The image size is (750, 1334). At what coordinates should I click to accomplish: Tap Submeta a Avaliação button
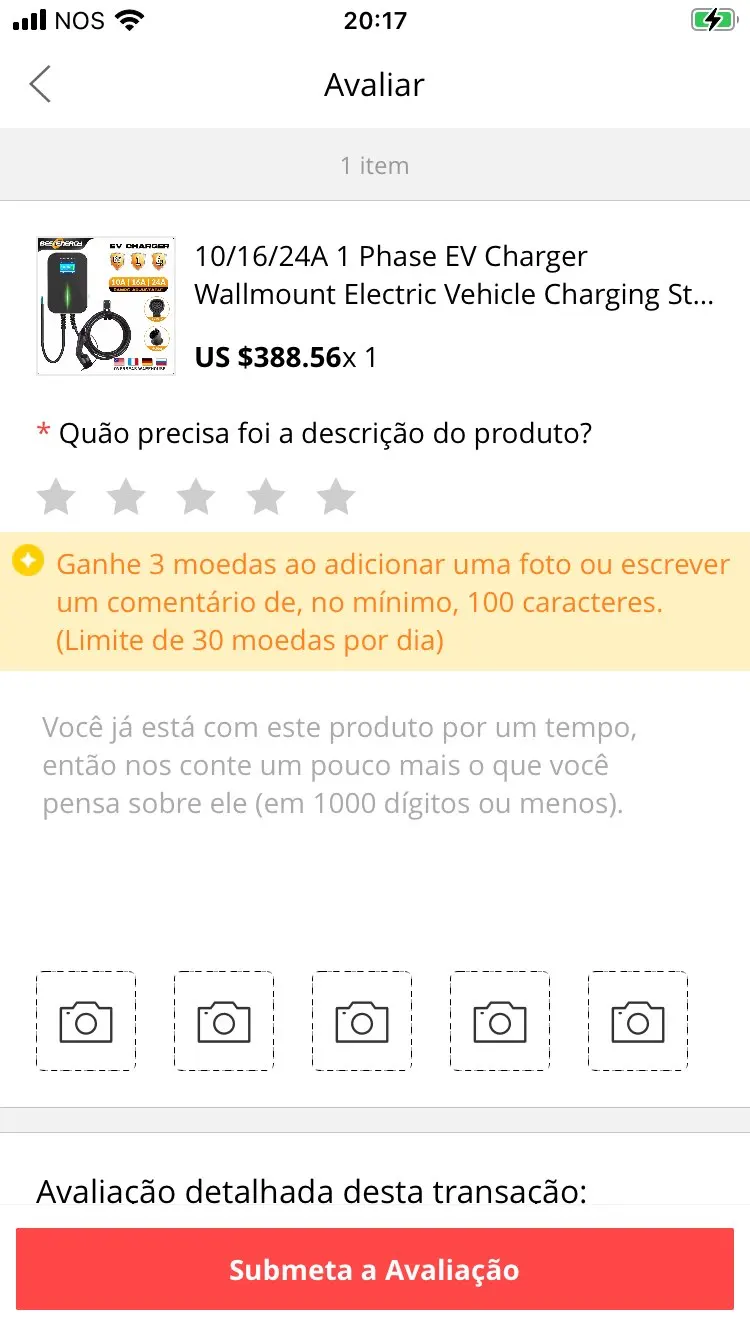[x=375, y=1269]
